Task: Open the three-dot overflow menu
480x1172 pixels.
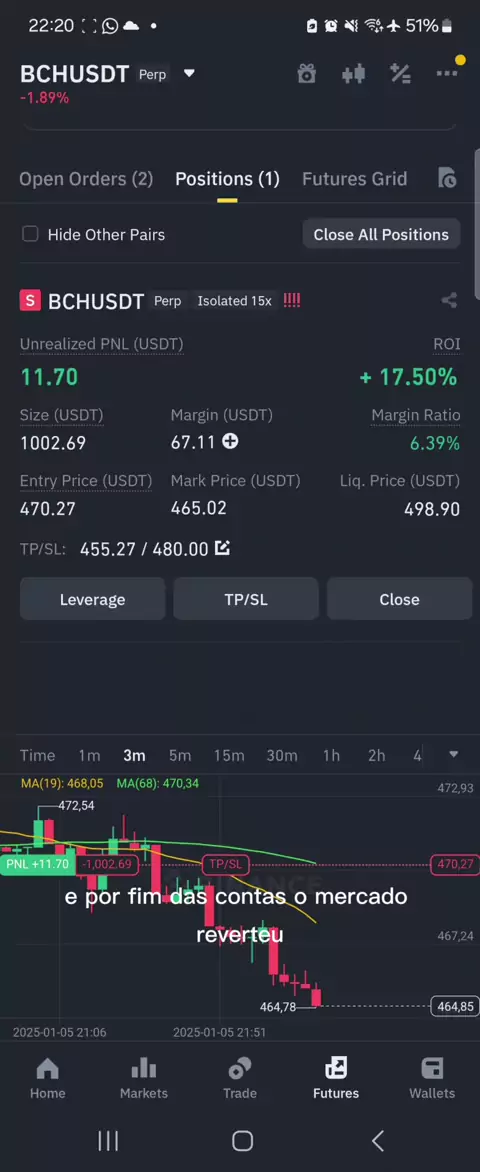Action: click(x=447, y=73)
